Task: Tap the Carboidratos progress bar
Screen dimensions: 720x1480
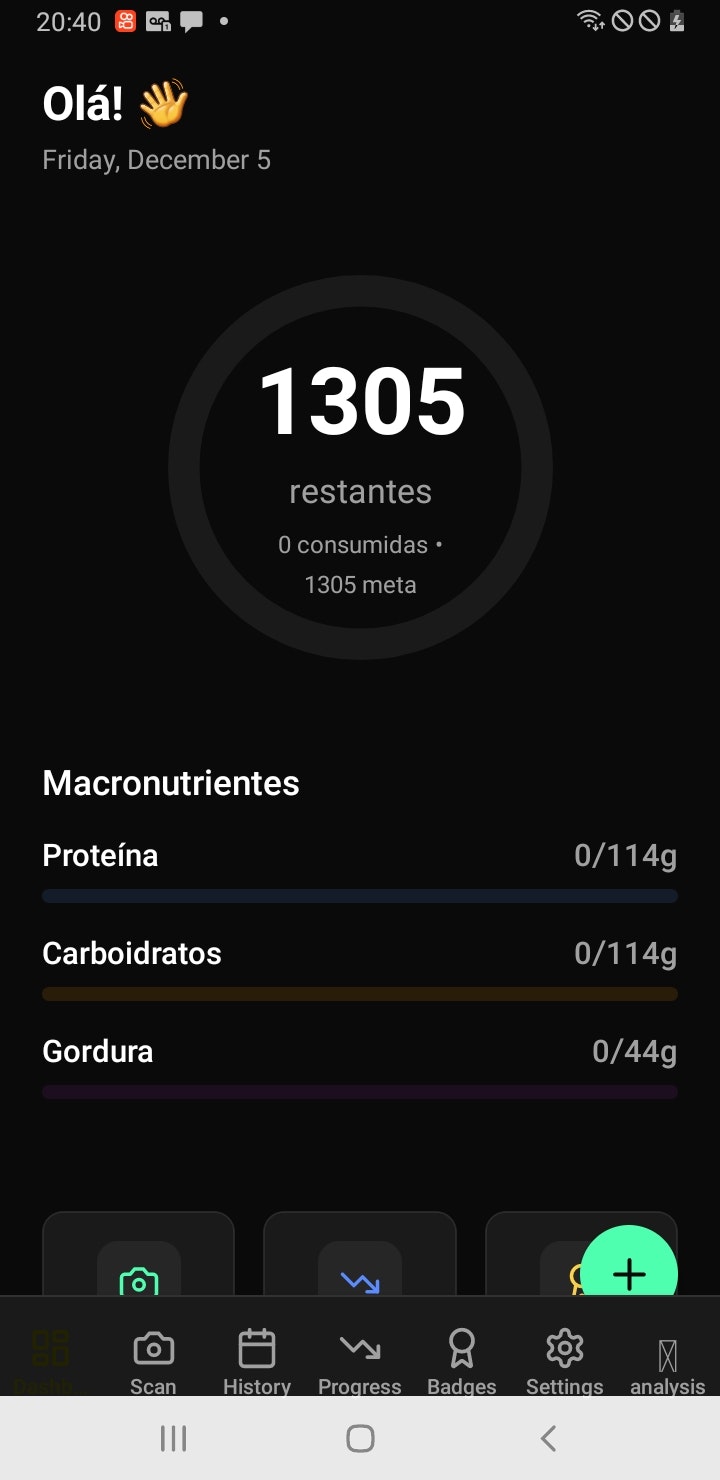Action: 360,993
